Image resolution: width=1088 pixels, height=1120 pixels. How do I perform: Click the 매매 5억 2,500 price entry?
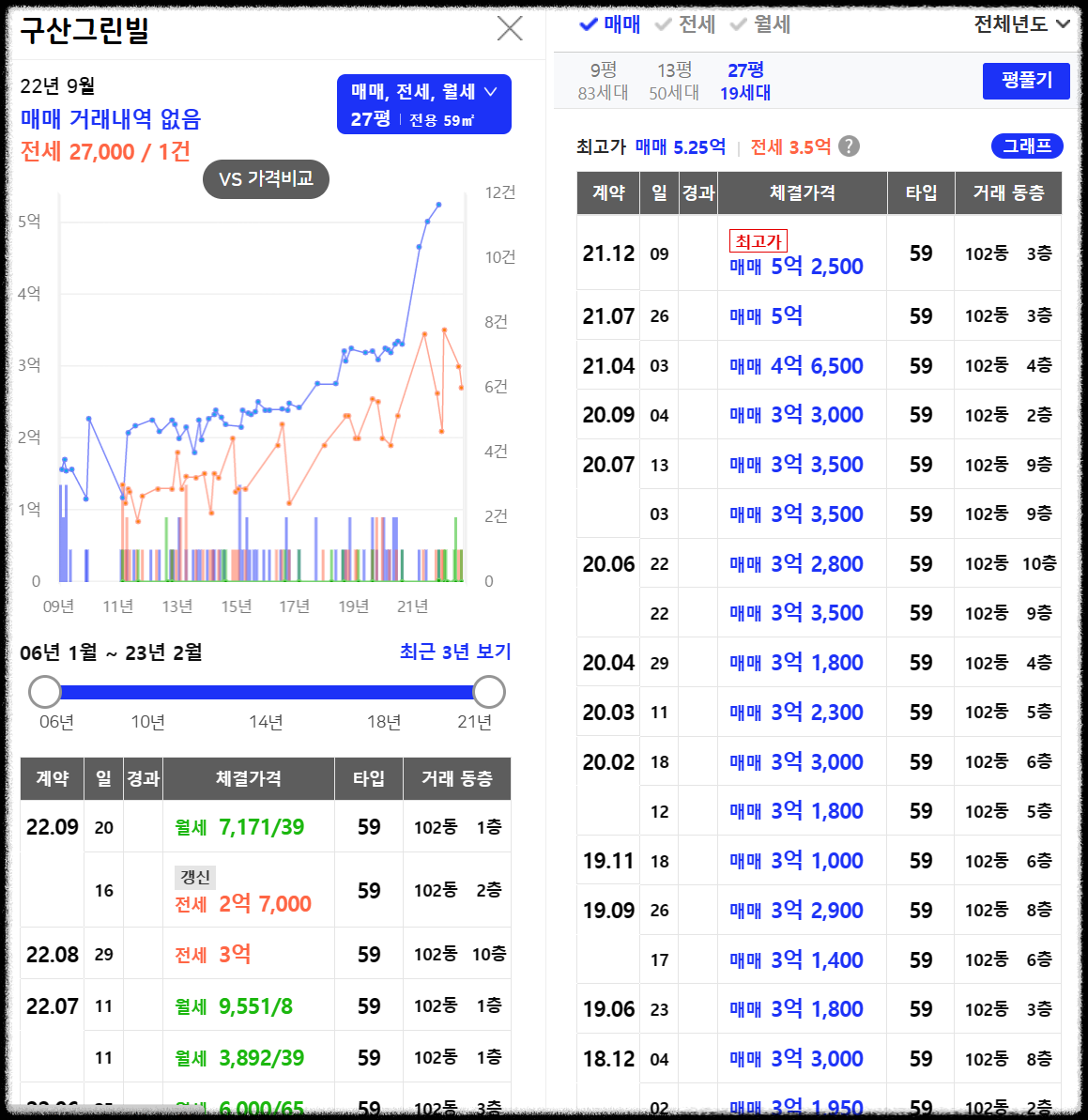[x=797, y=267]
